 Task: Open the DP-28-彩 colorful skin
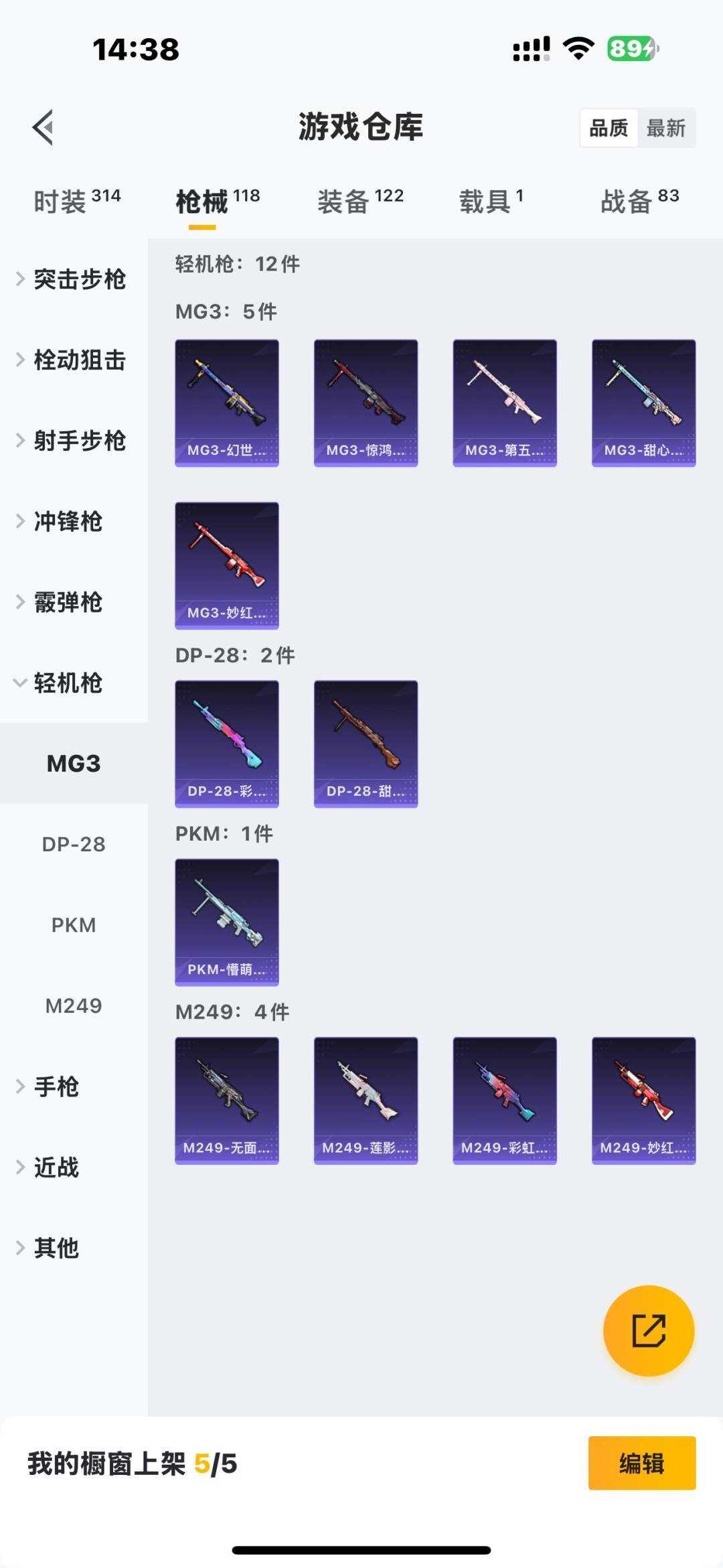226,743
